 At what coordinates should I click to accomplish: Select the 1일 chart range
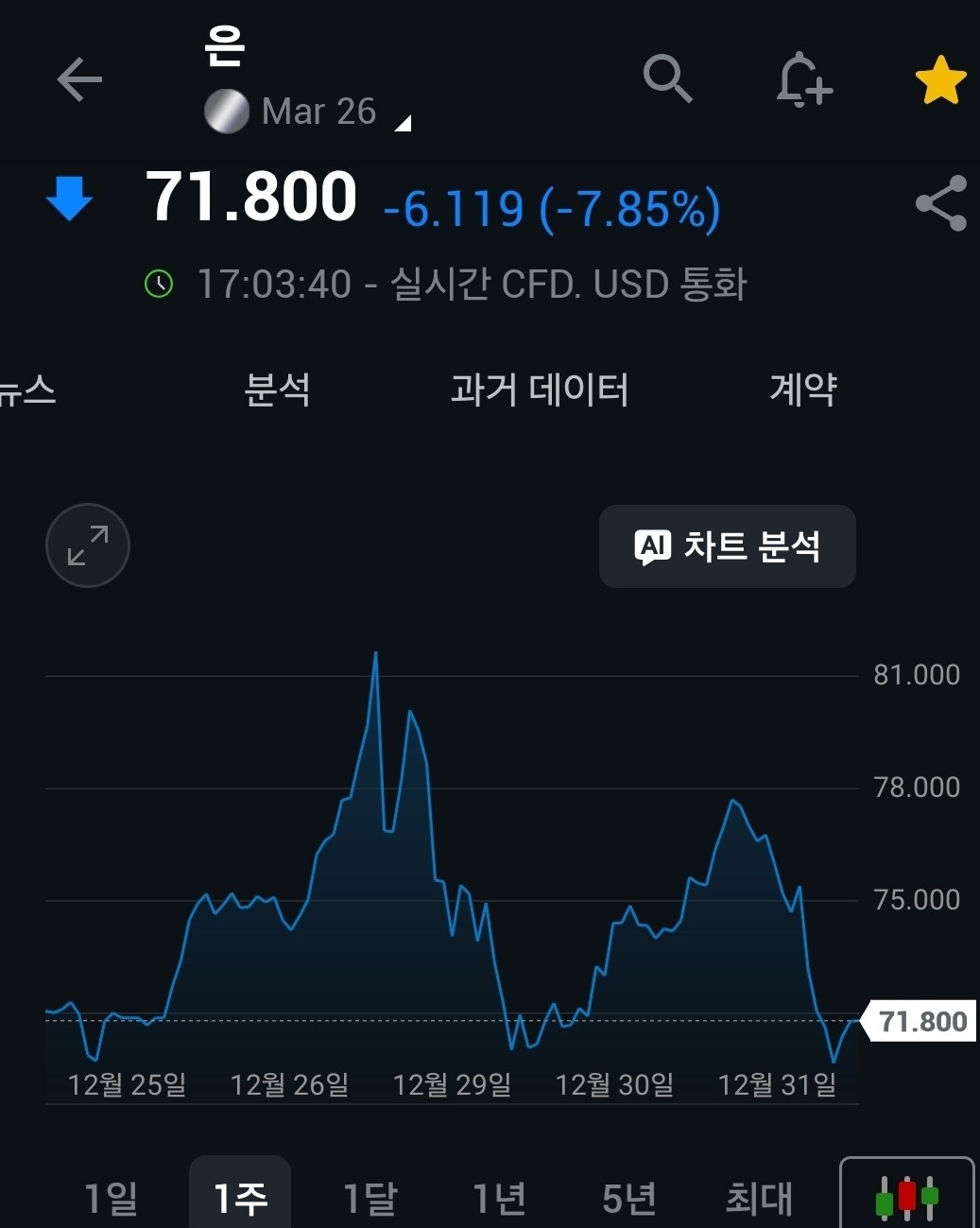click(111, 1198)
